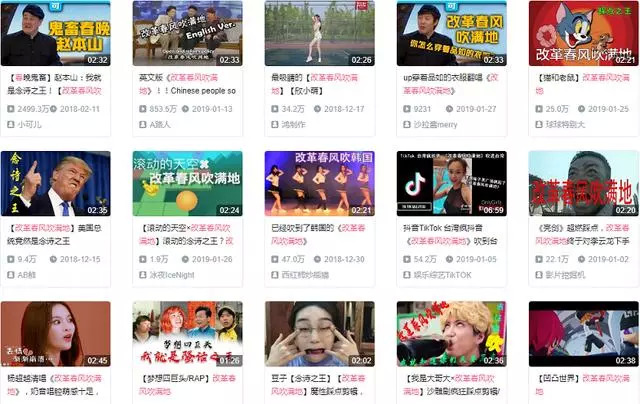Screen dimensions: 640x404
Task: Open the 鬼畜春晚 赵本山 video
Action: [x=56, y=33]
